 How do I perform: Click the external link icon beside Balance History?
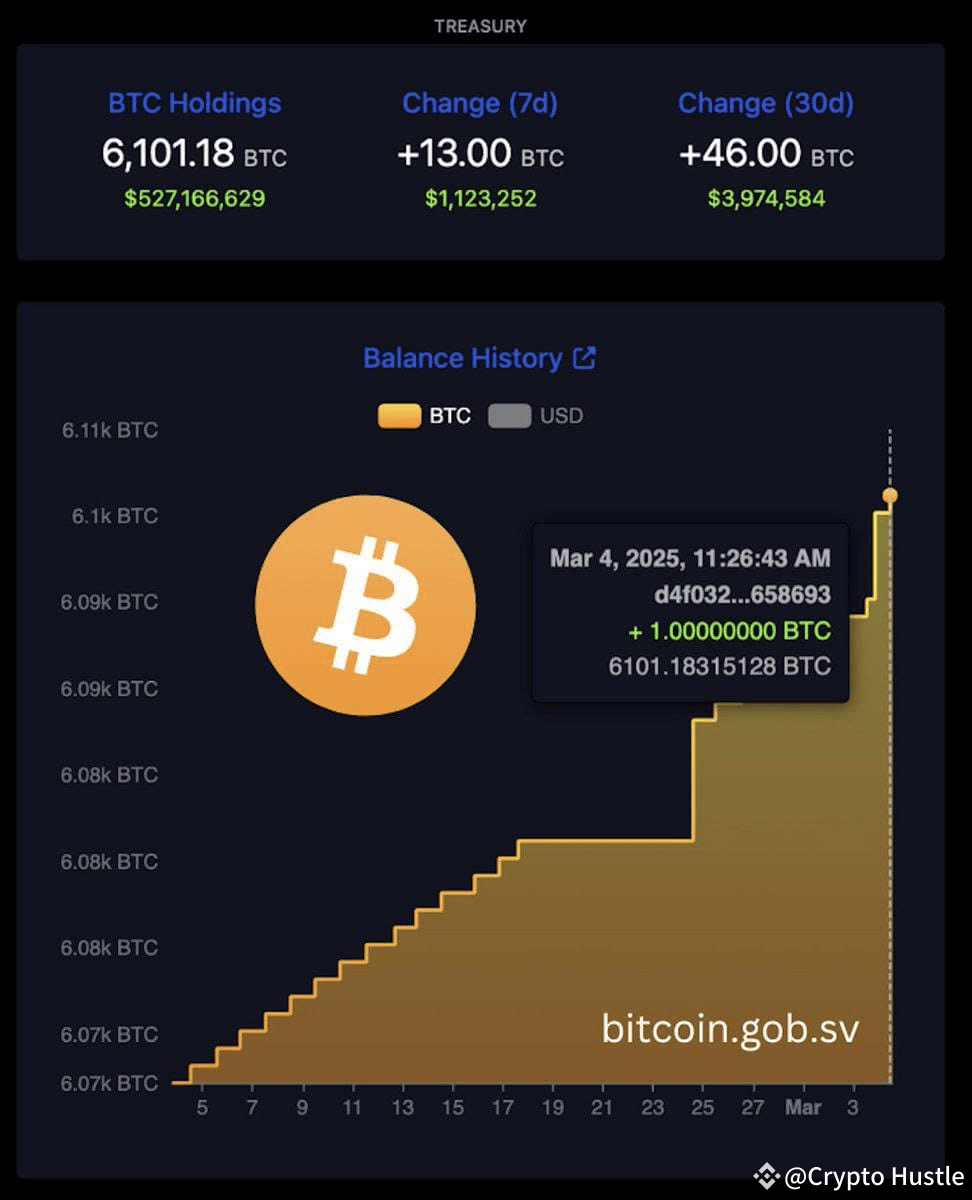pyautogui.click(x=585, y=356)
